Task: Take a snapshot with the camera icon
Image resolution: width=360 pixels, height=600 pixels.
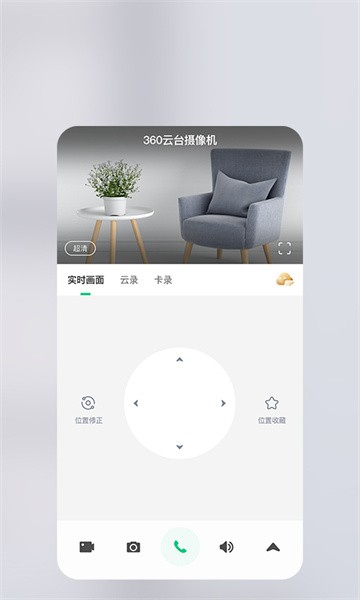Action: coord(133,547)
